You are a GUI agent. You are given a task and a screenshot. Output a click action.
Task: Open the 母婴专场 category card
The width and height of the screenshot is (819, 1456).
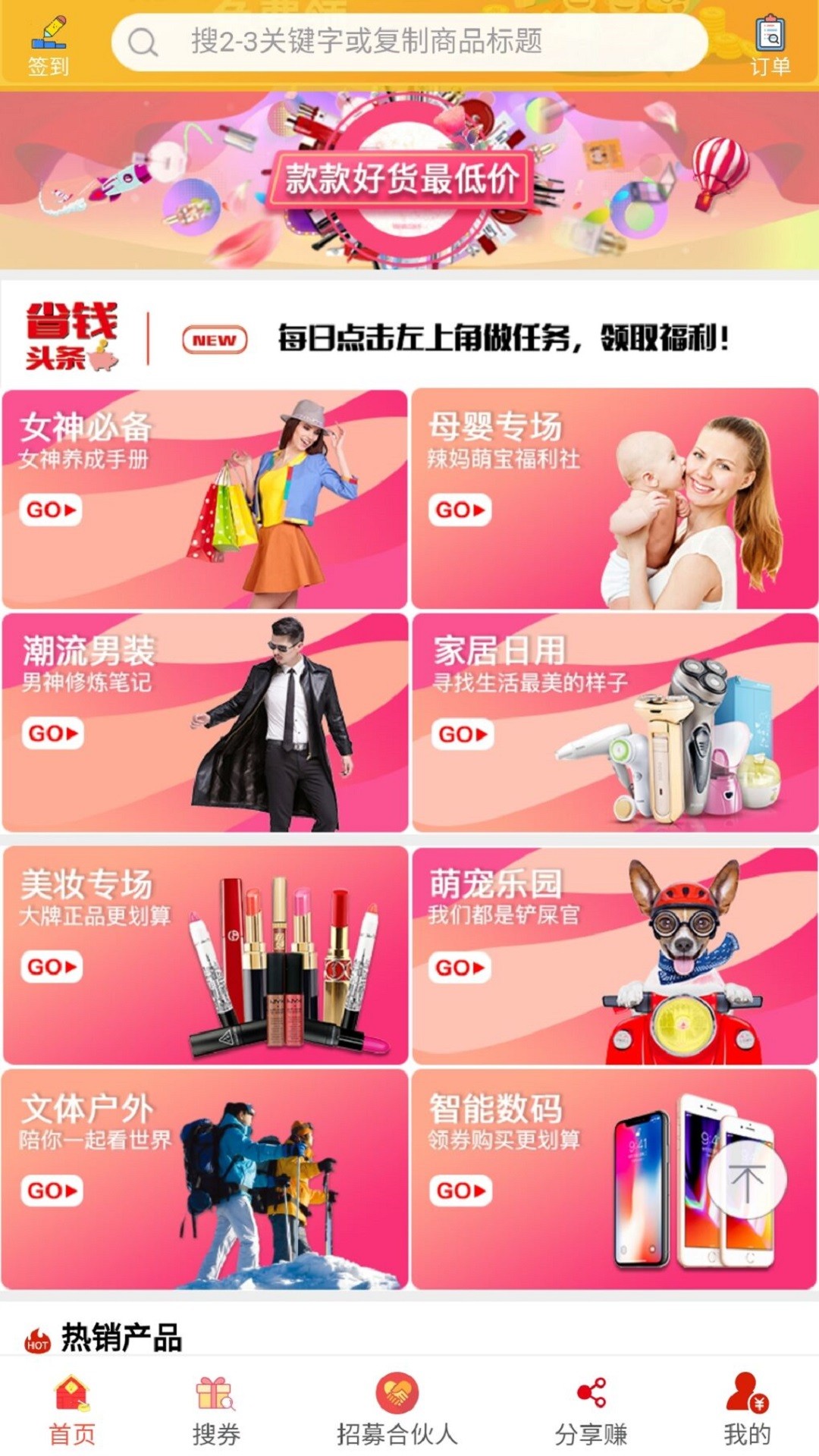coord(614,499)
